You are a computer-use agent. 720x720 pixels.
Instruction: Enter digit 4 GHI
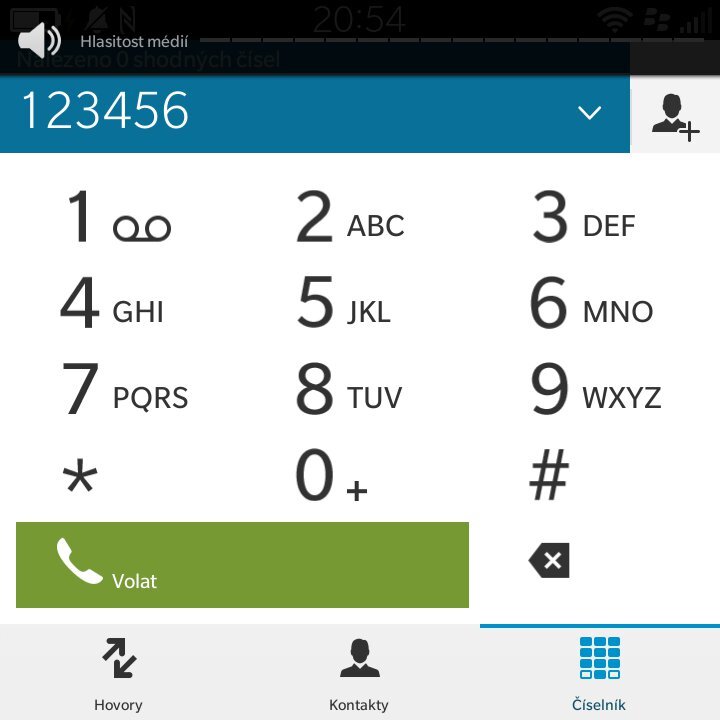[112, 305]
